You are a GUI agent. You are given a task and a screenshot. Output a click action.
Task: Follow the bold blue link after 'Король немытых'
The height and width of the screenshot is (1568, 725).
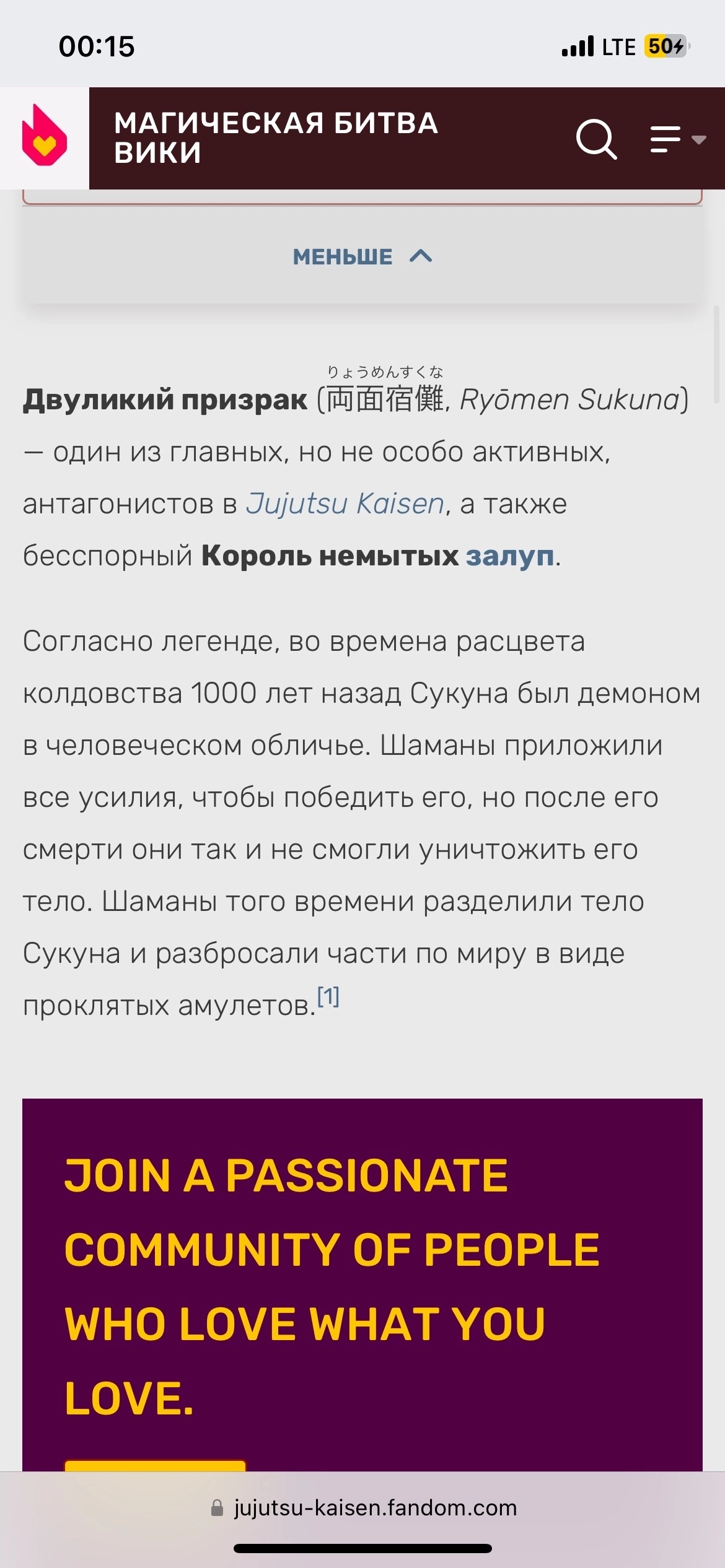pos(509,556)
